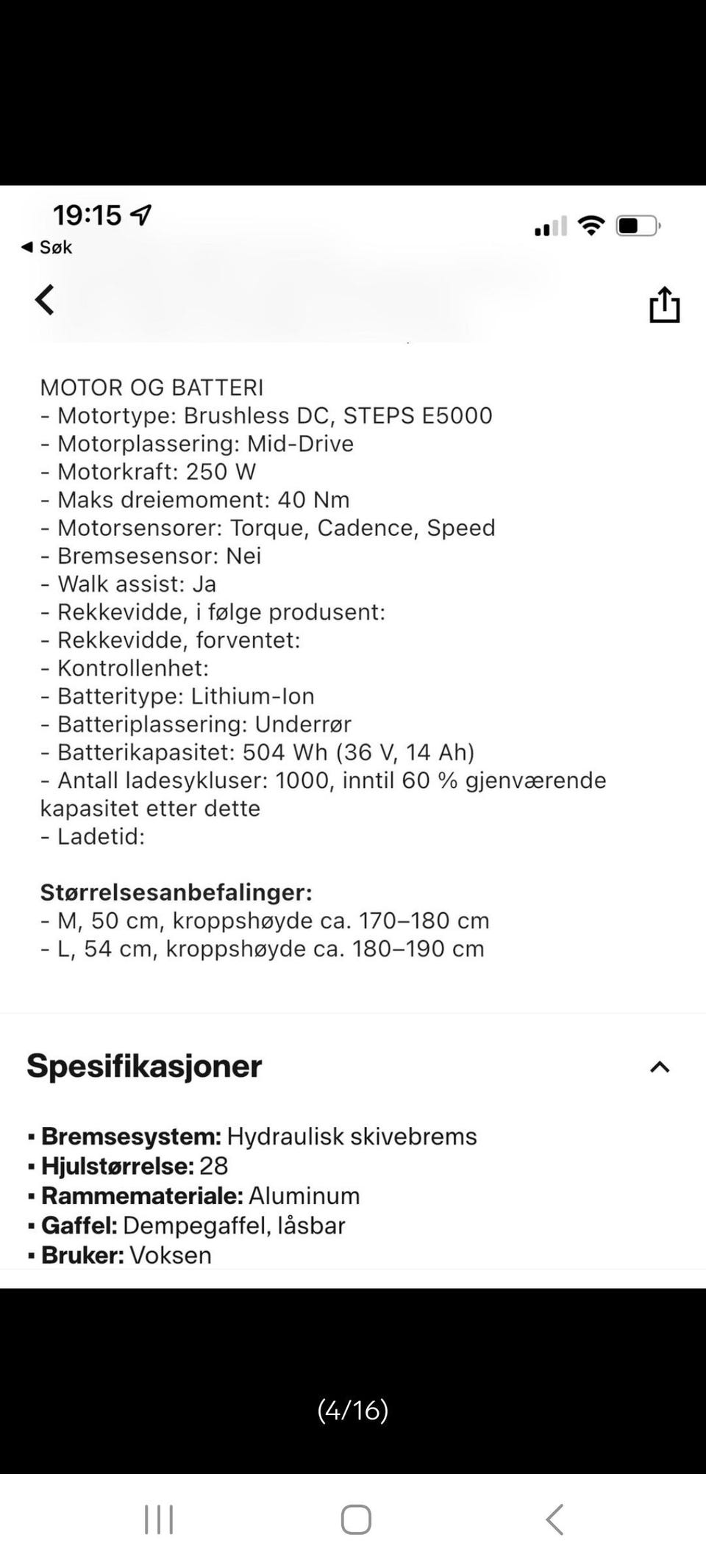Select the Gaffel: Dempegaffel spec entry
706x1568 pixels.
point(193,1225)
